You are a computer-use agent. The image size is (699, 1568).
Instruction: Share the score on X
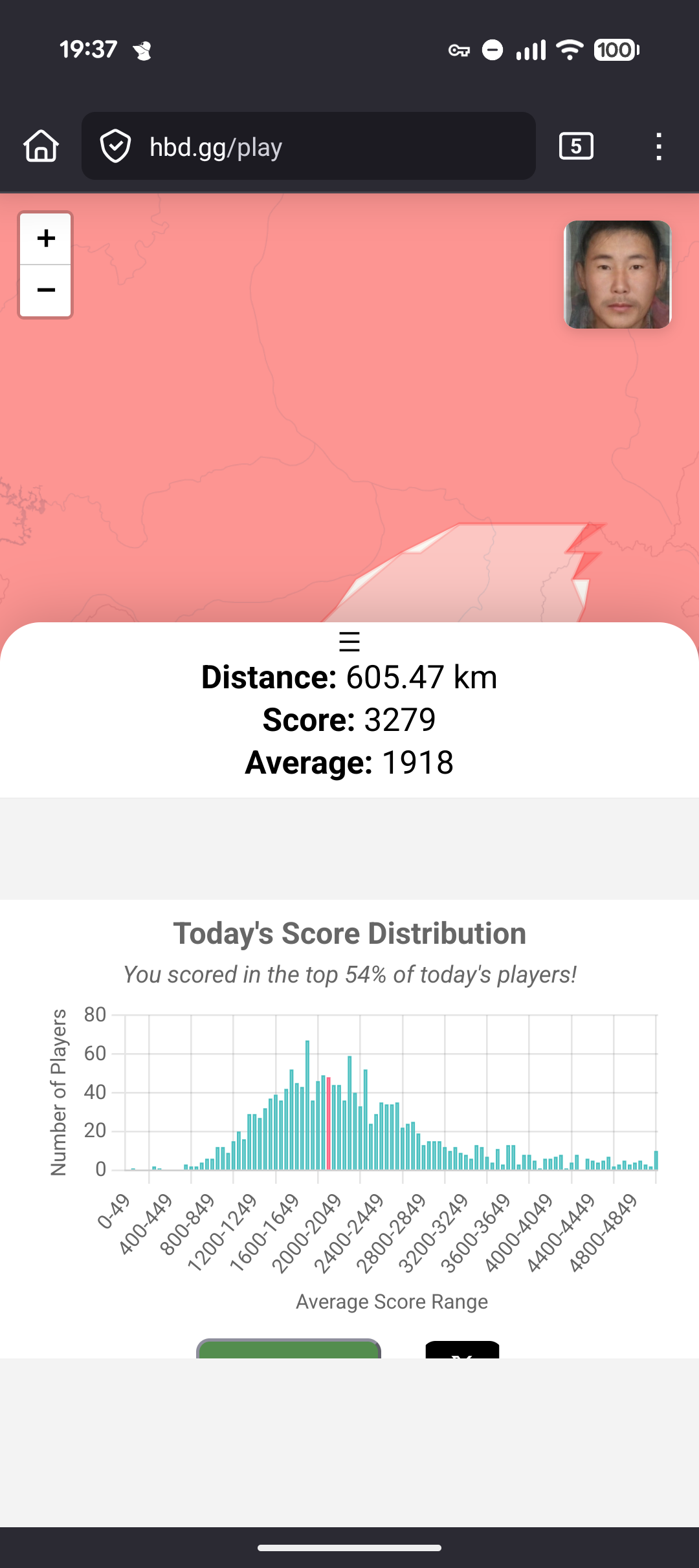click(x=462, y=1351)
